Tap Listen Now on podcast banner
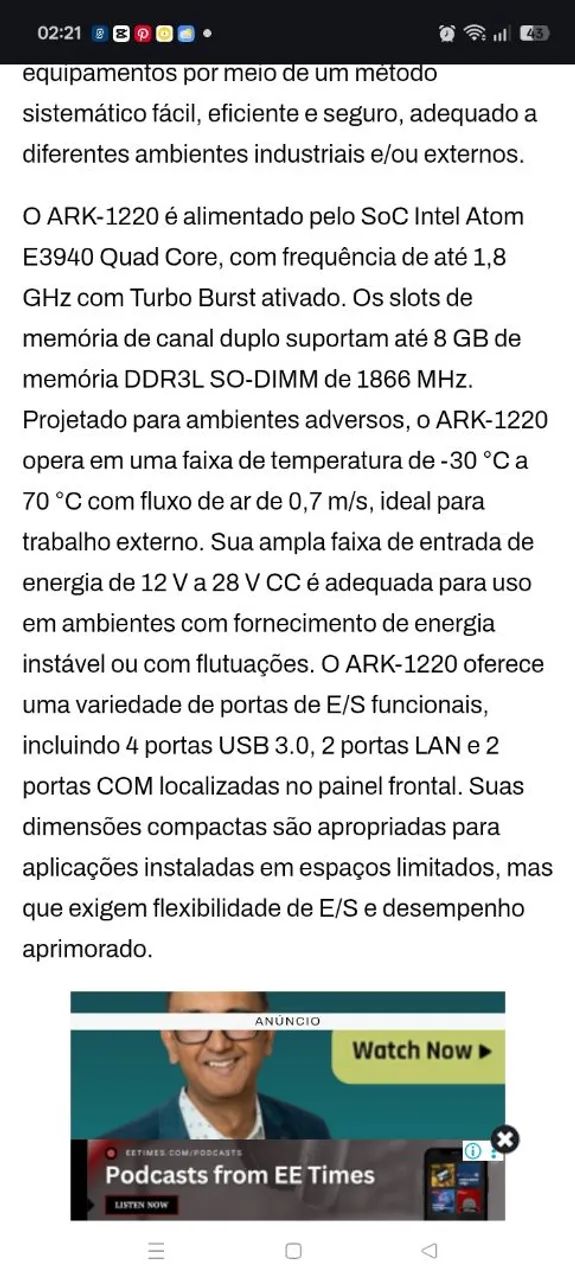Screen dimensions: 575x1280 click(x=141, y=1205)
